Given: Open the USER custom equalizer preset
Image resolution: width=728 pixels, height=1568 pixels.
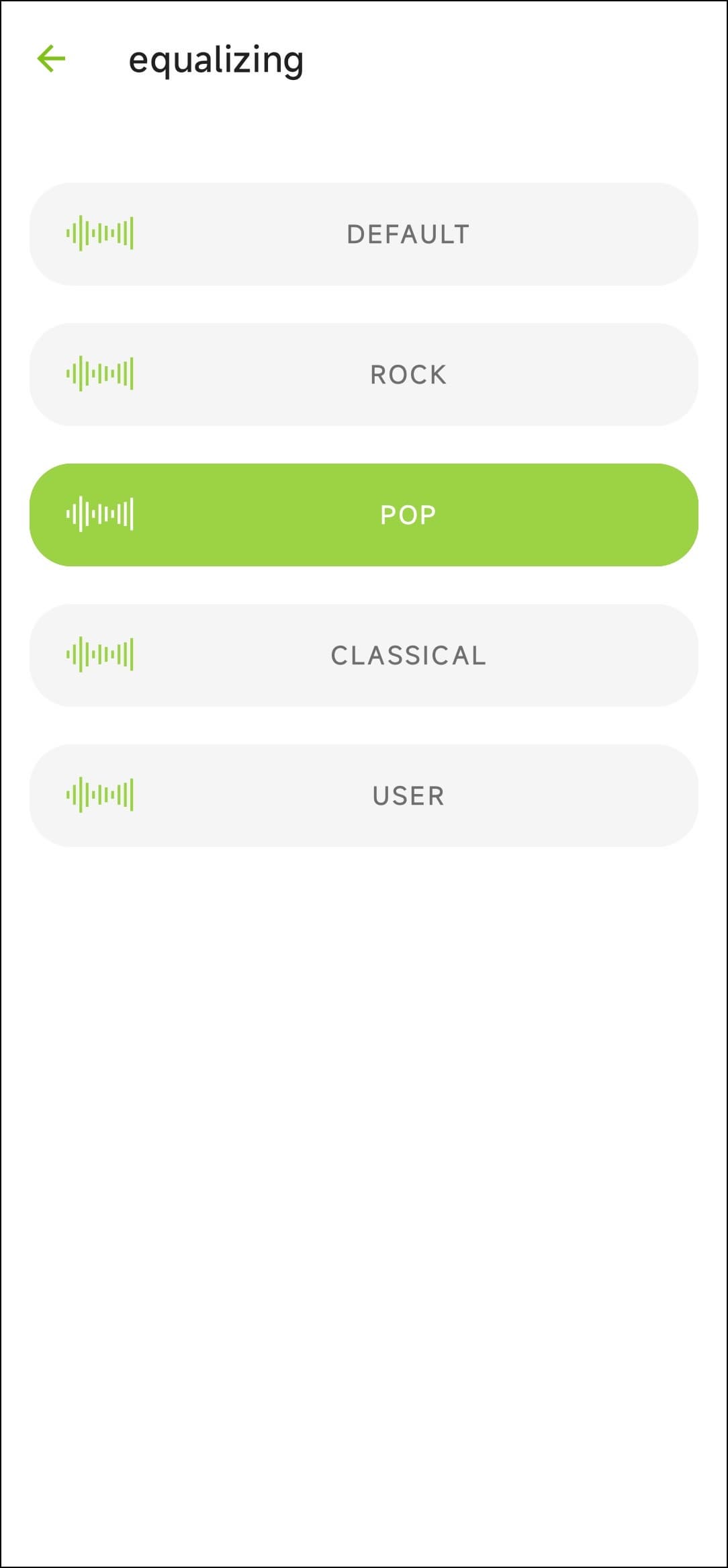Looking at the screenshot, I should point(363,796).
